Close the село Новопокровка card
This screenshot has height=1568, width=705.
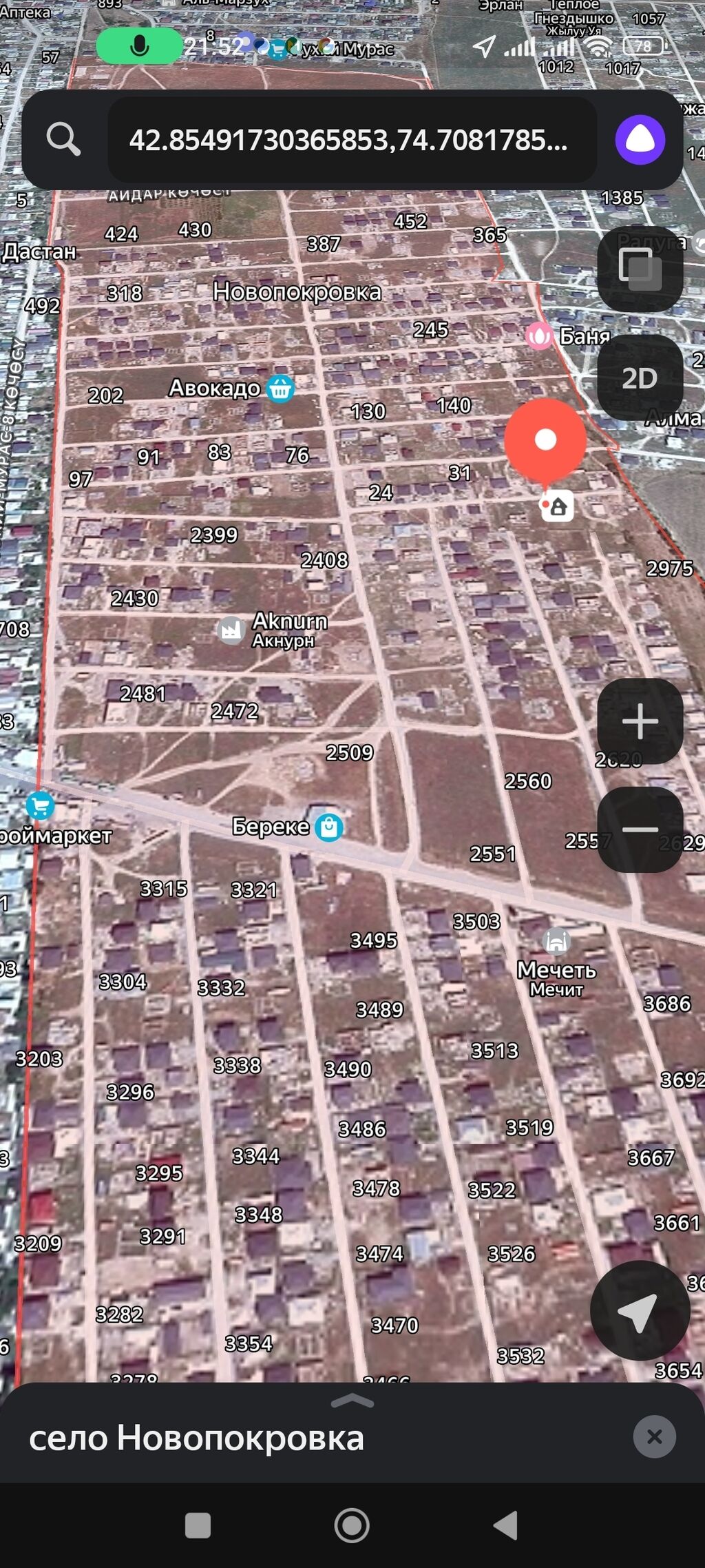(653, 1436)
